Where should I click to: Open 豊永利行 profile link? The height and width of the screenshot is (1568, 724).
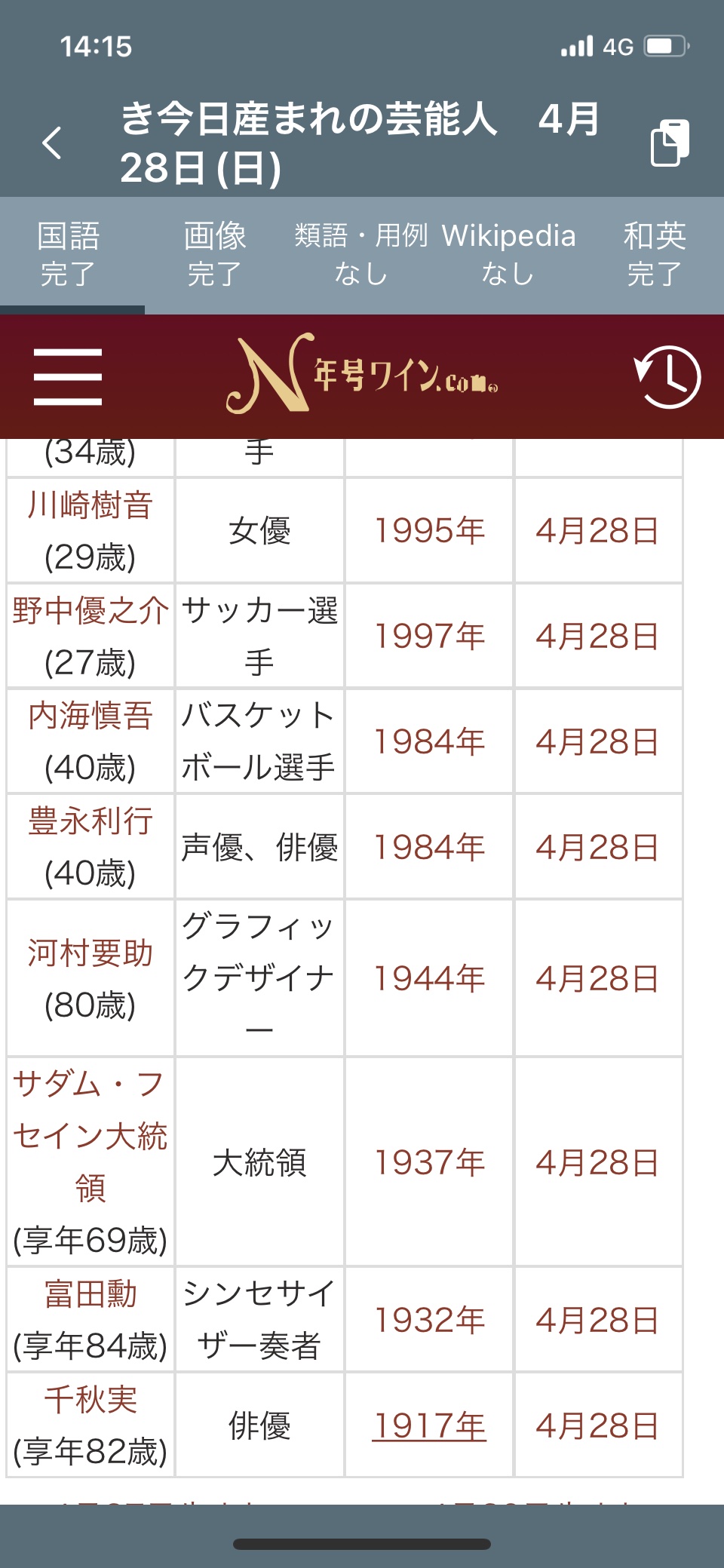(90, 821)
